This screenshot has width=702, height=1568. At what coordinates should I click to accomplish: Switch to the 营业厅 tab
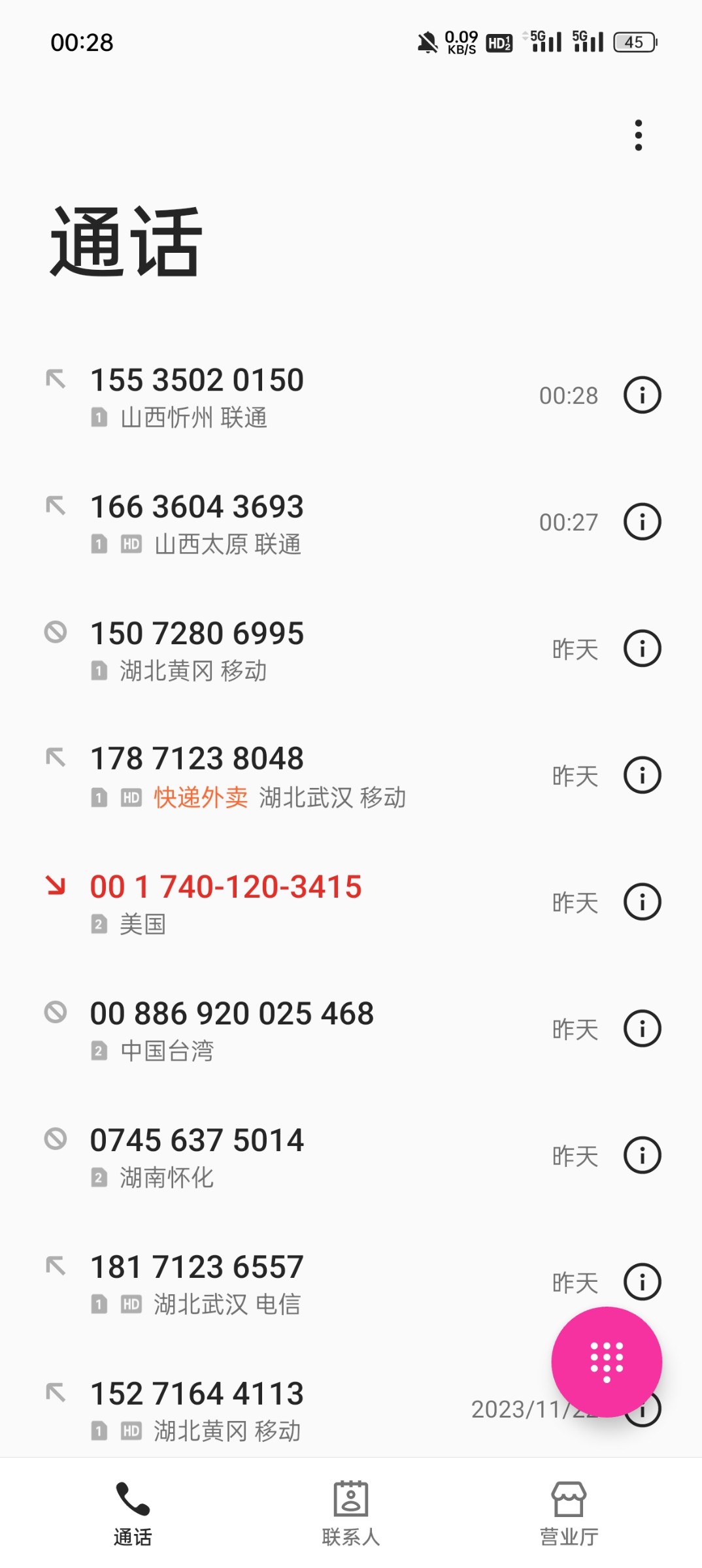click(x=569, y=1513)
